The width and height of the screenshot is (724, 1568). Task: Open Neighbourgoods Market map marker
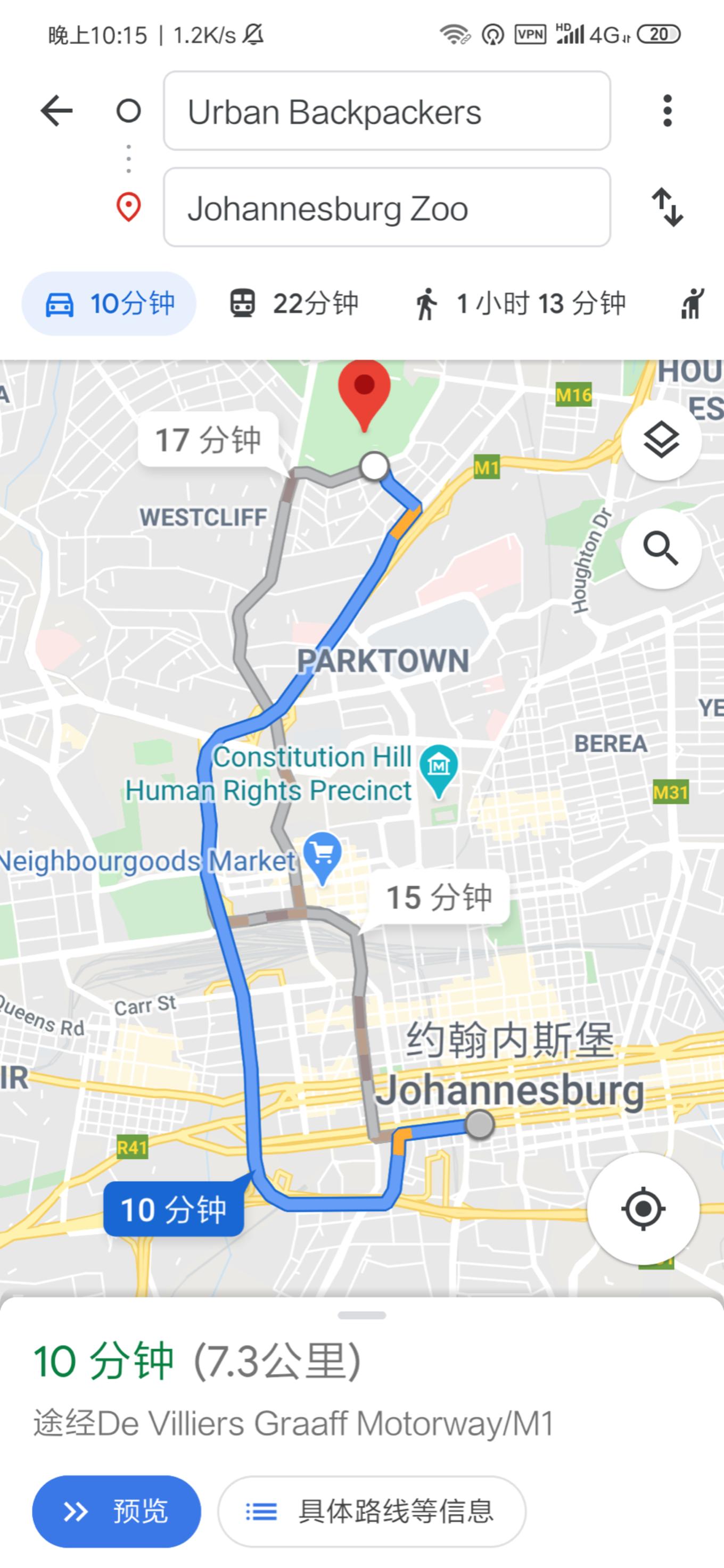coord(322,854)
